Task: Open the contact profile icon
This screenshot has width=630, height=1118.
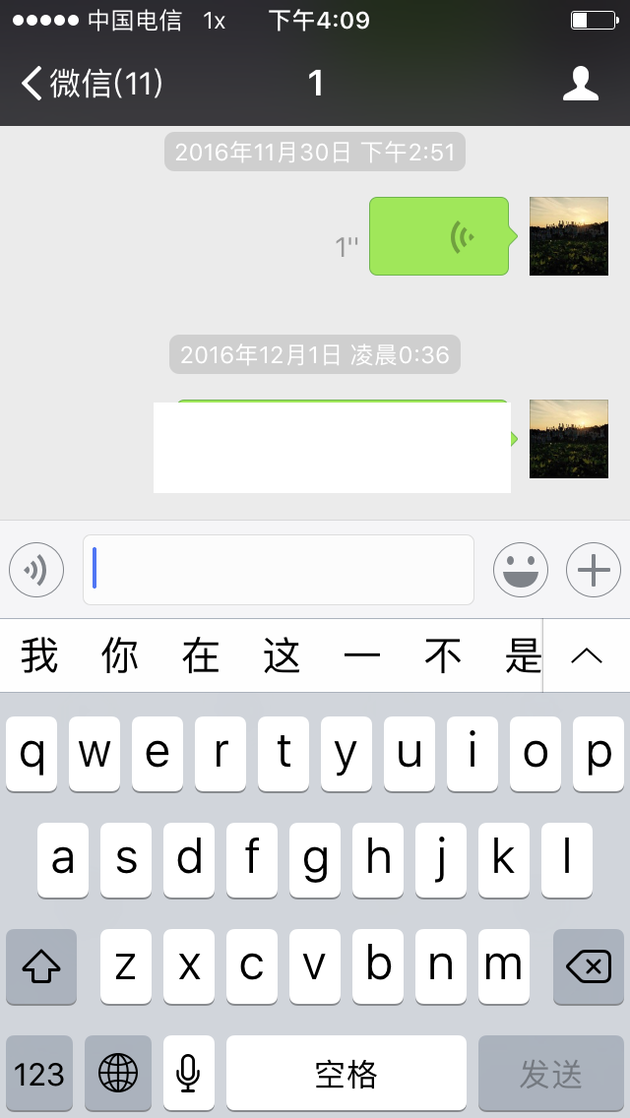Action: point(580,83)
